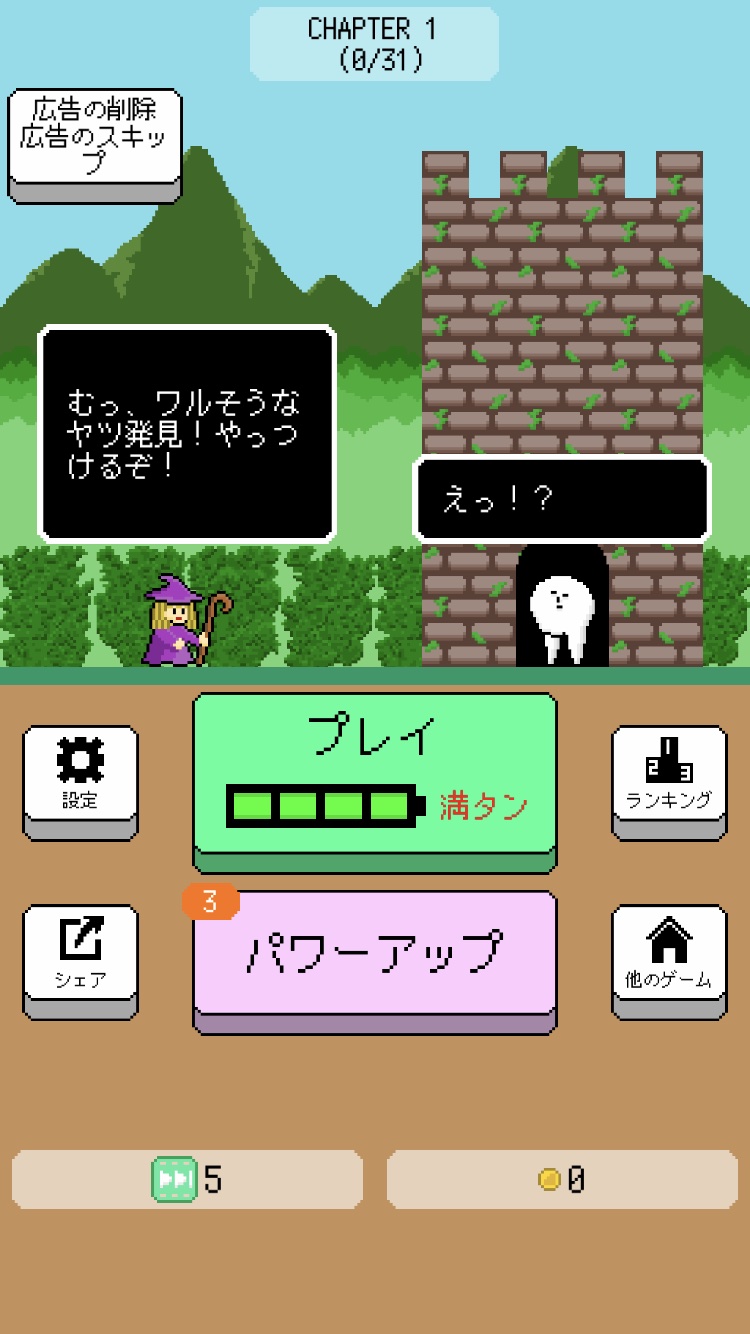The height and width of the screenshot is (1334, 750).
Task: Tap the シェア share icon
Action: (x=80, y=957)
